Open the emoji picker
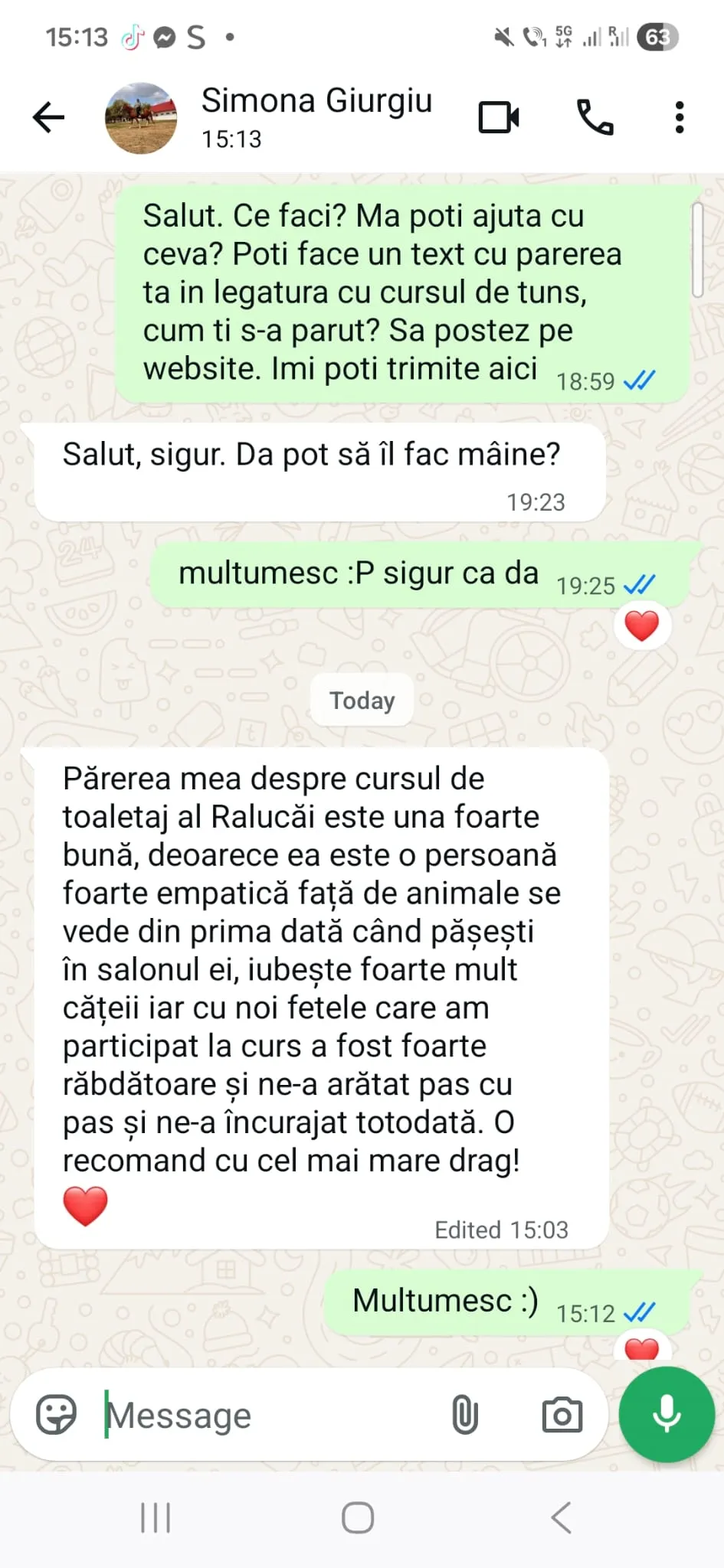Screen dimensions: 724x1568 coord(57,1413)
